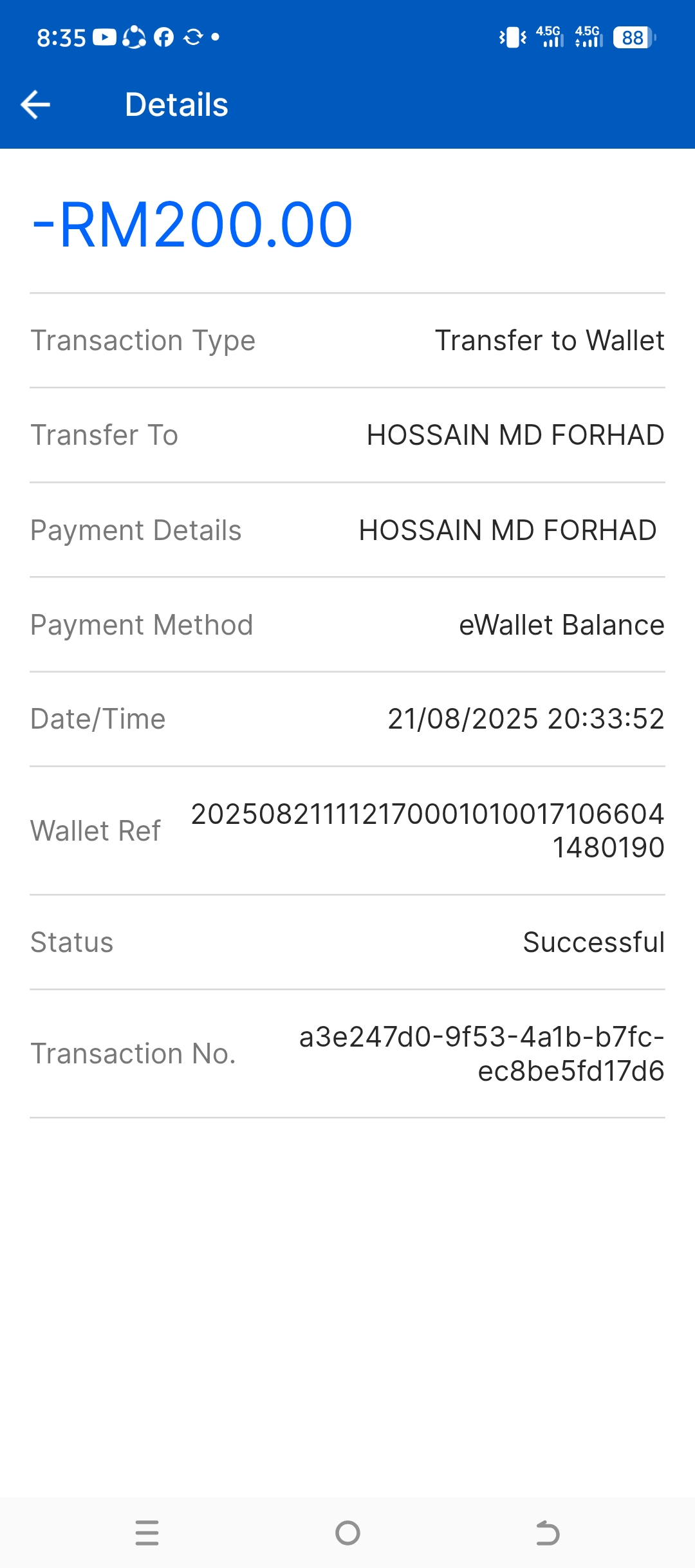This screenshot has height=1568, width=695.
Task: Tap the system home button
Action: pos(347,1533)
